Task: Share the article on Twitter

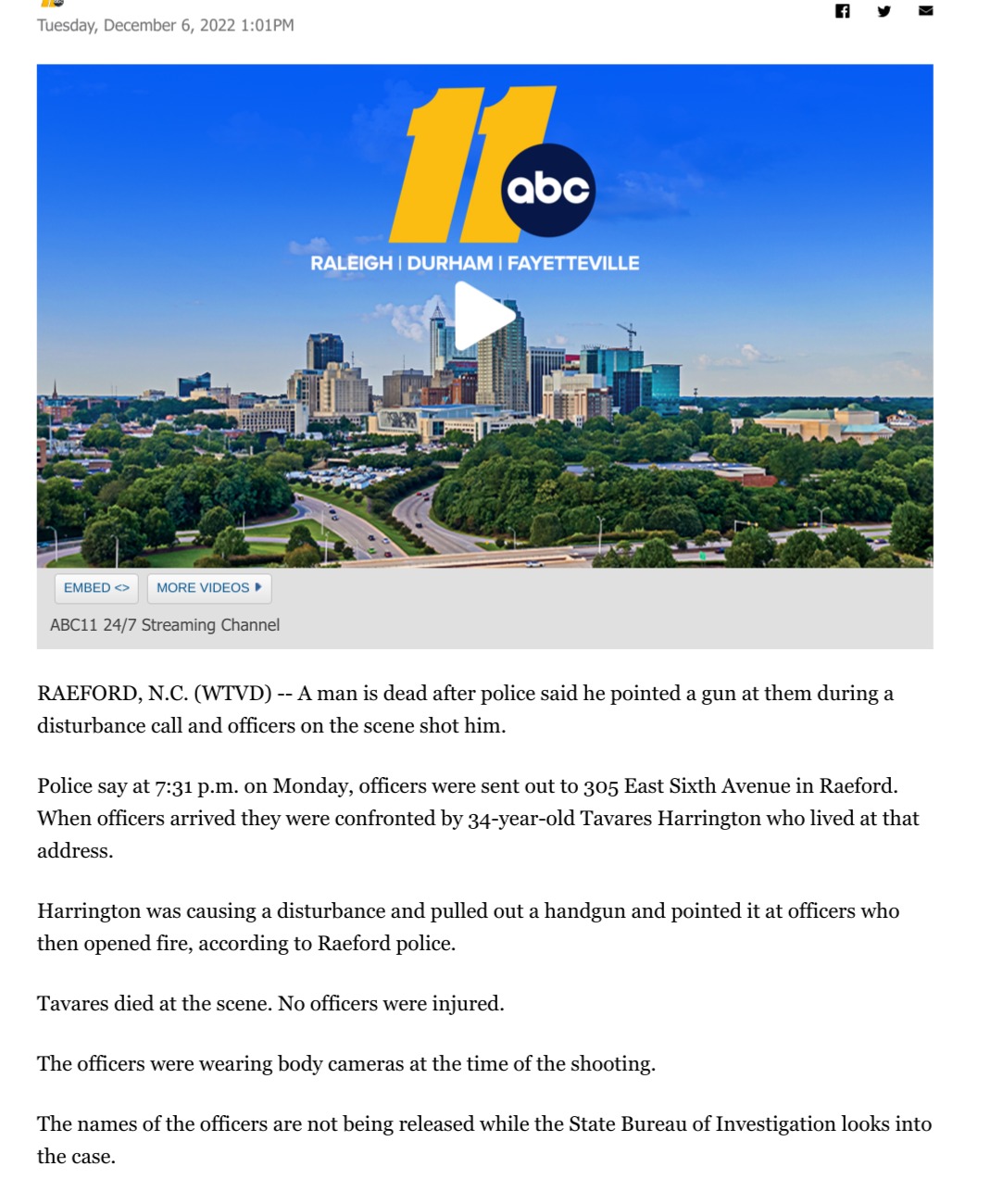Action: pyautogui.click(x=884, y=11)
